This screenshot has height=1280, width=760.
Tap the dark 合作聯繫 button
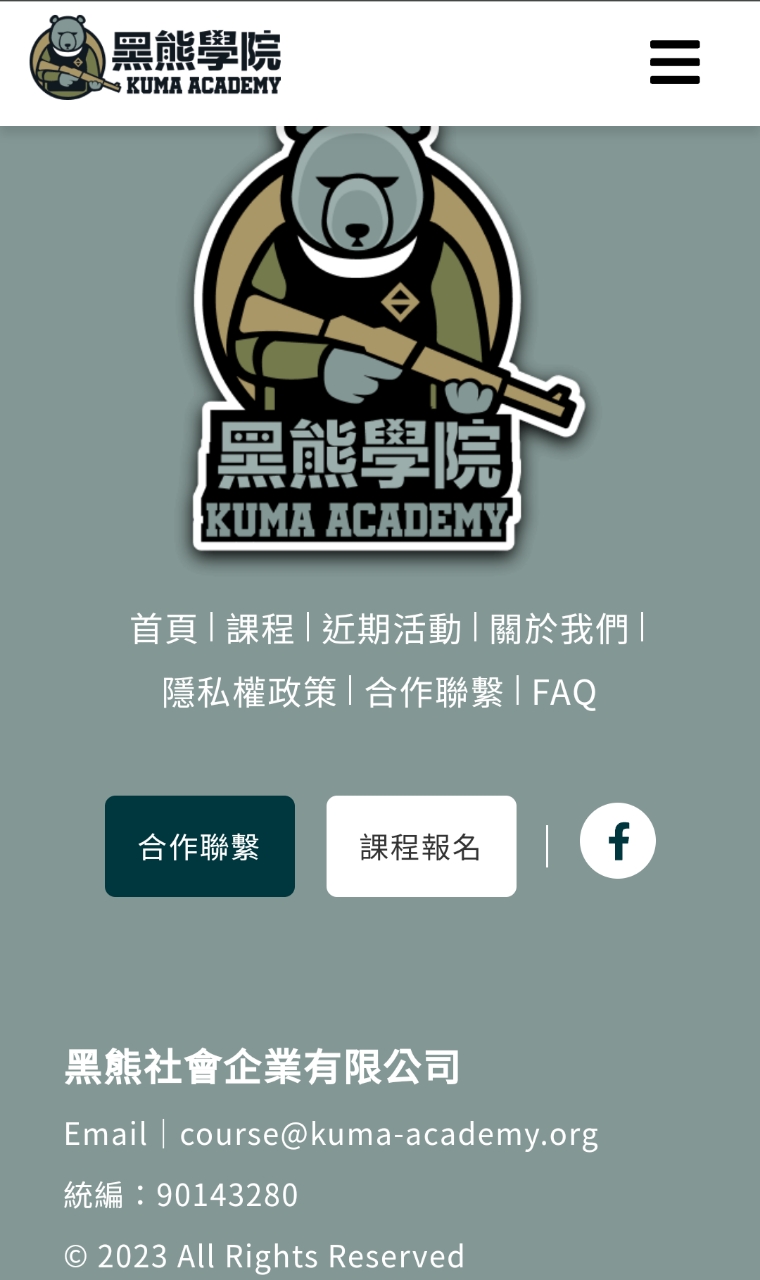[200, 846]
